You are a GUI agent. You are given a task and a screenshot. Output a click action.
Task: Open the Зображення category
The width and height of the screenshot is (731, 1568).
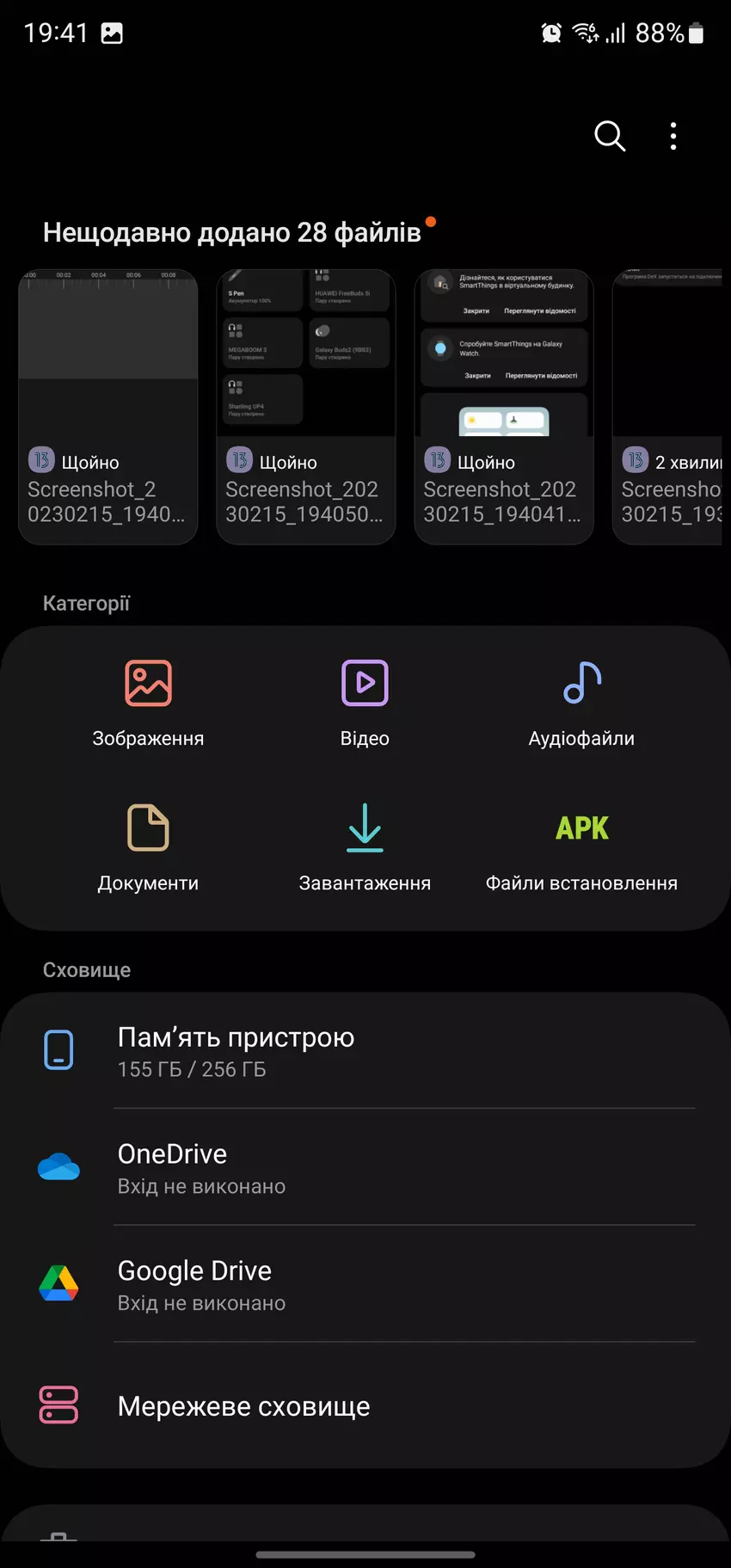click(148, 703)
